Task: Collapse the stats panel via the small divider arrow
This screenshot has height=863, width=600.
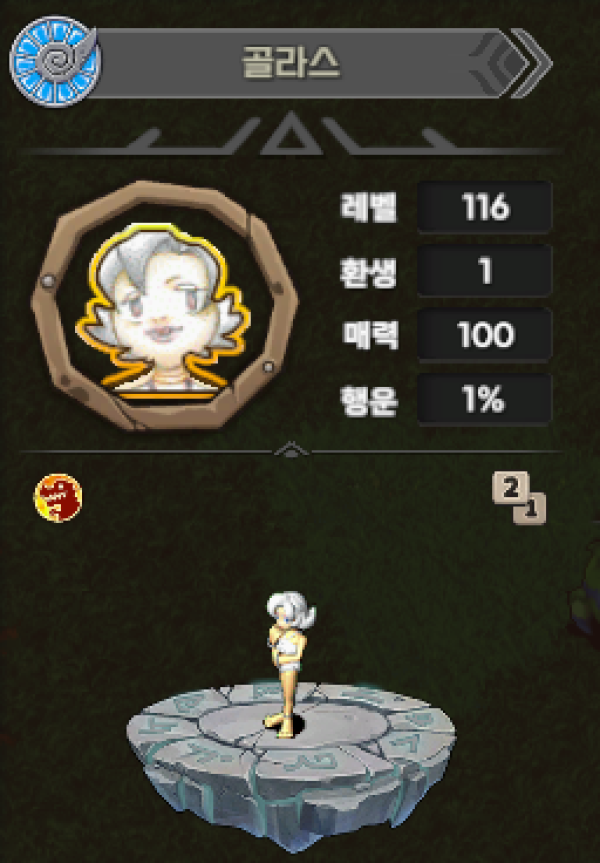Action: [x=288, y=450]
